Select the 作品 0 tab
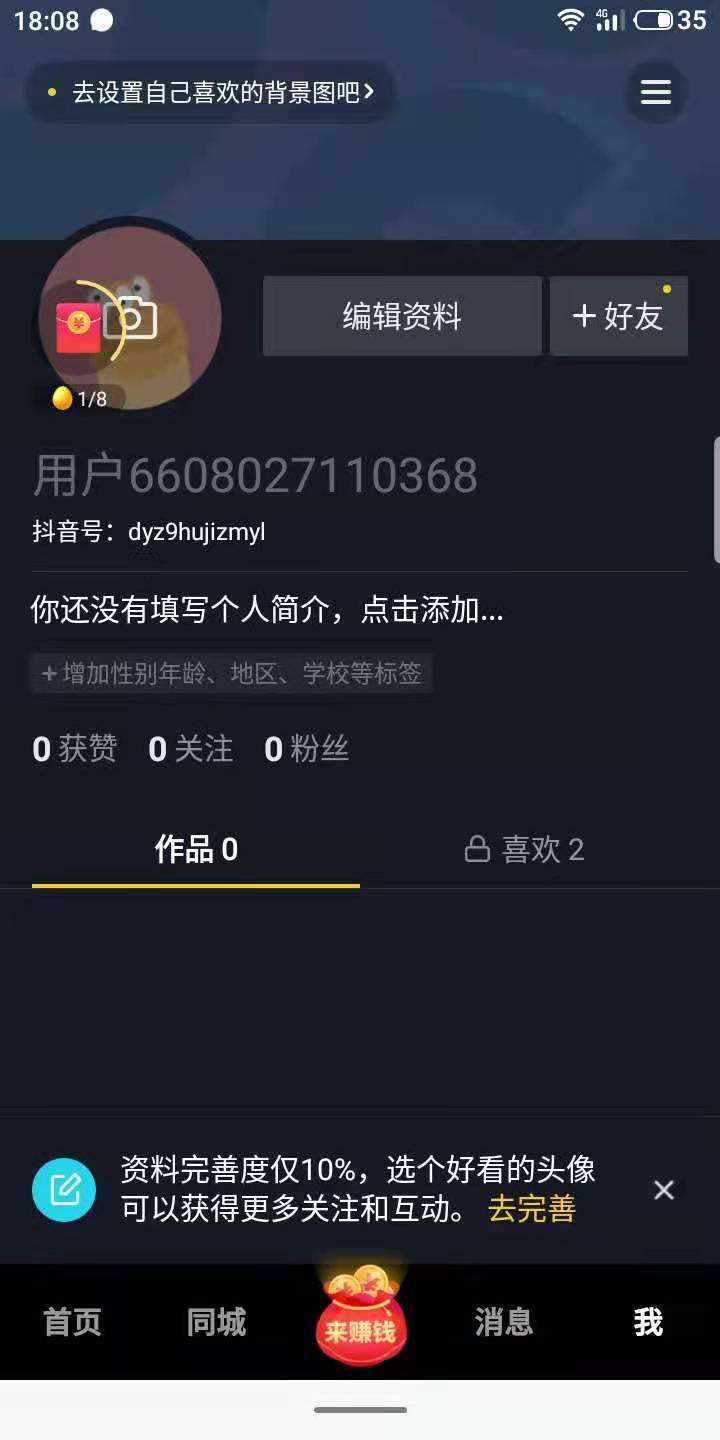720x1440 pixels. [195, 849]
